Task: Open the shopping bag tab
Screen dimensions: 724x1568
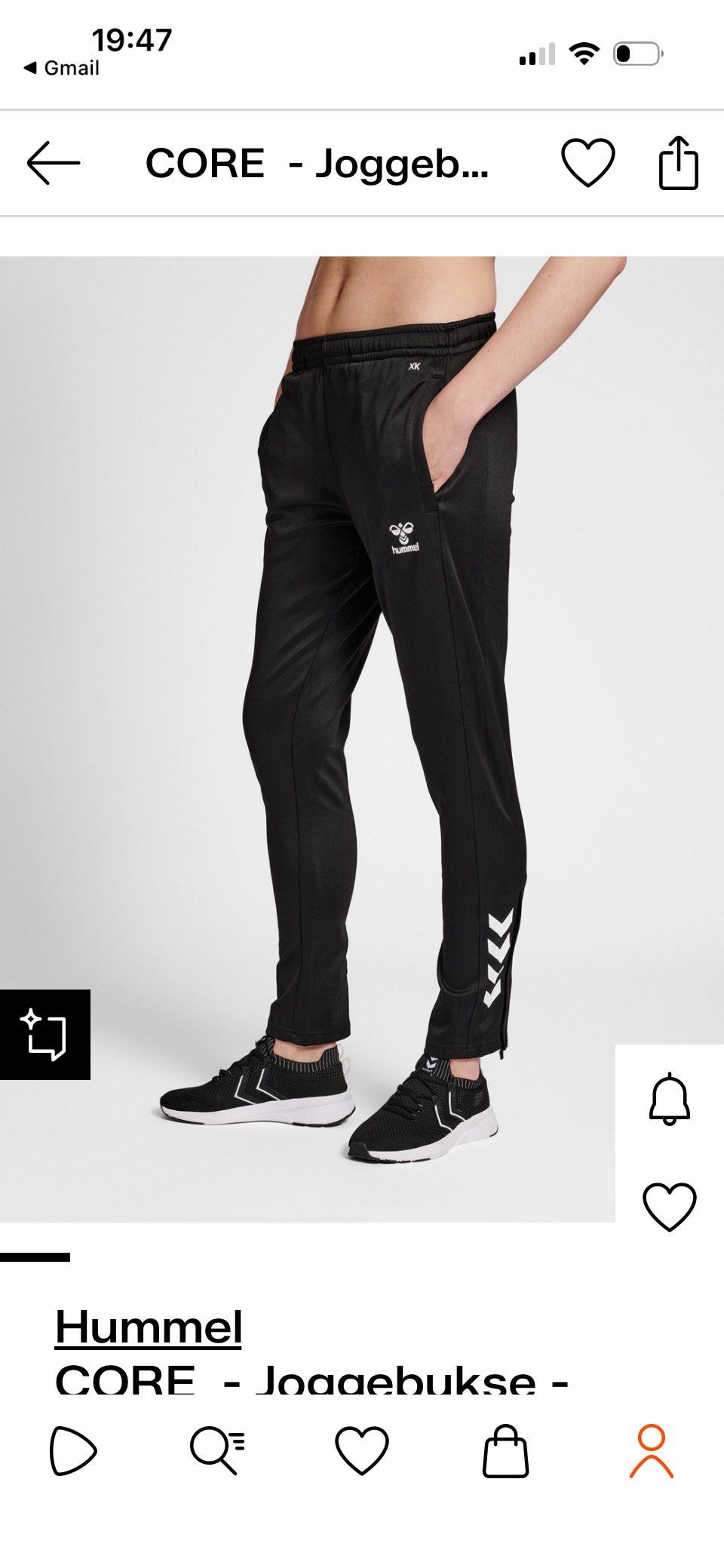Action: click(x=505, y=1450)
